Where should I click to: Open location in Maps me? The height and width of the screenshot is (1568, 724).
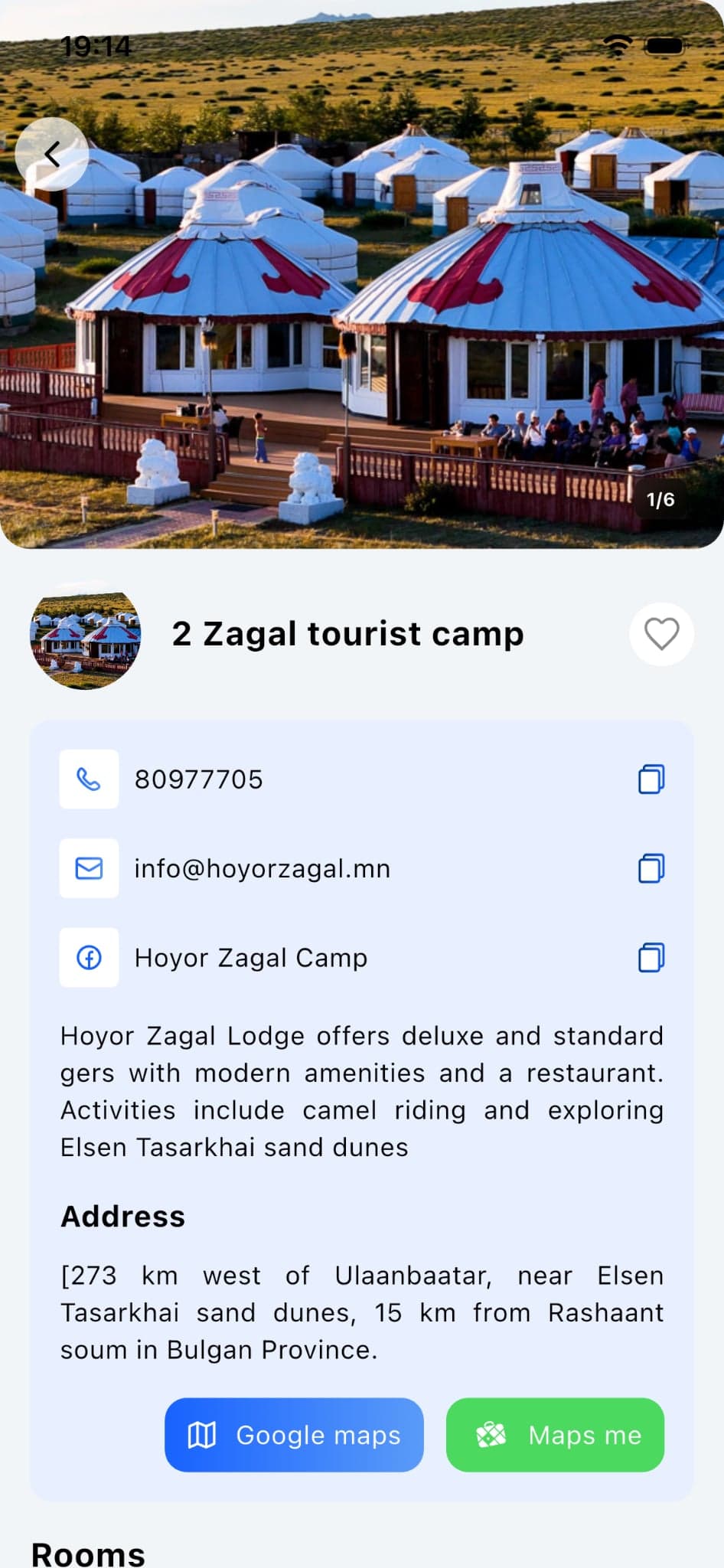(x=555, y=1435)
